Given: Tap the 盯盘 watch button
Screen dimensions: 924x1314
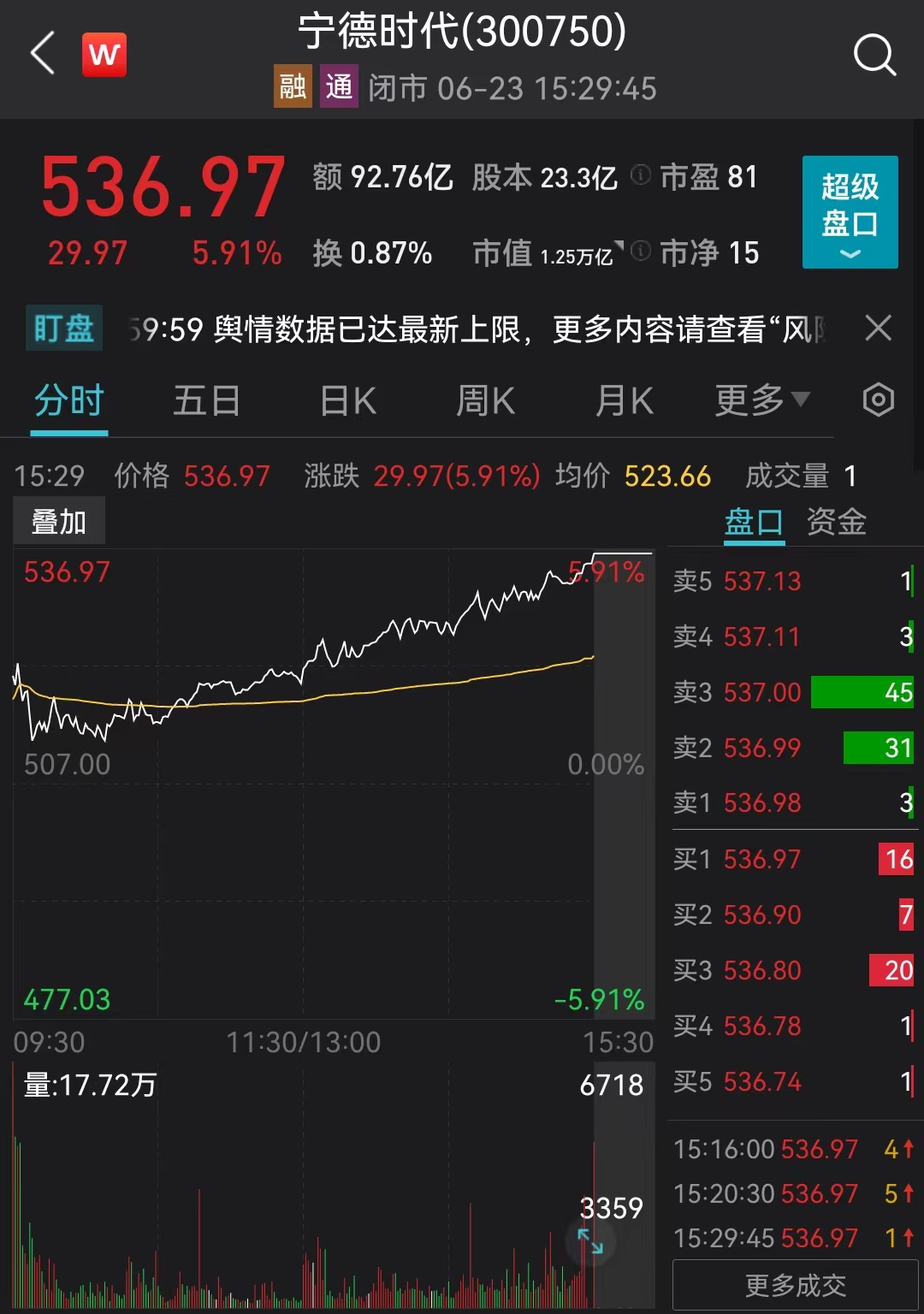Looking at the screenshot, I should [64, 328].
